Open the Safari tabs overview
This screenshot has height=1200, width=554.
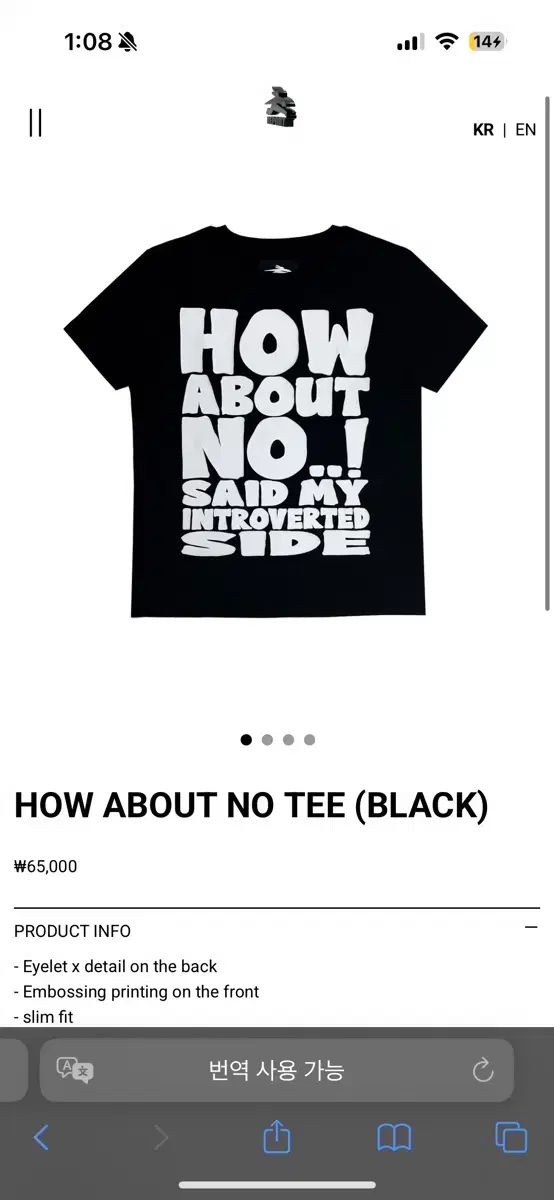point(511,1137)
